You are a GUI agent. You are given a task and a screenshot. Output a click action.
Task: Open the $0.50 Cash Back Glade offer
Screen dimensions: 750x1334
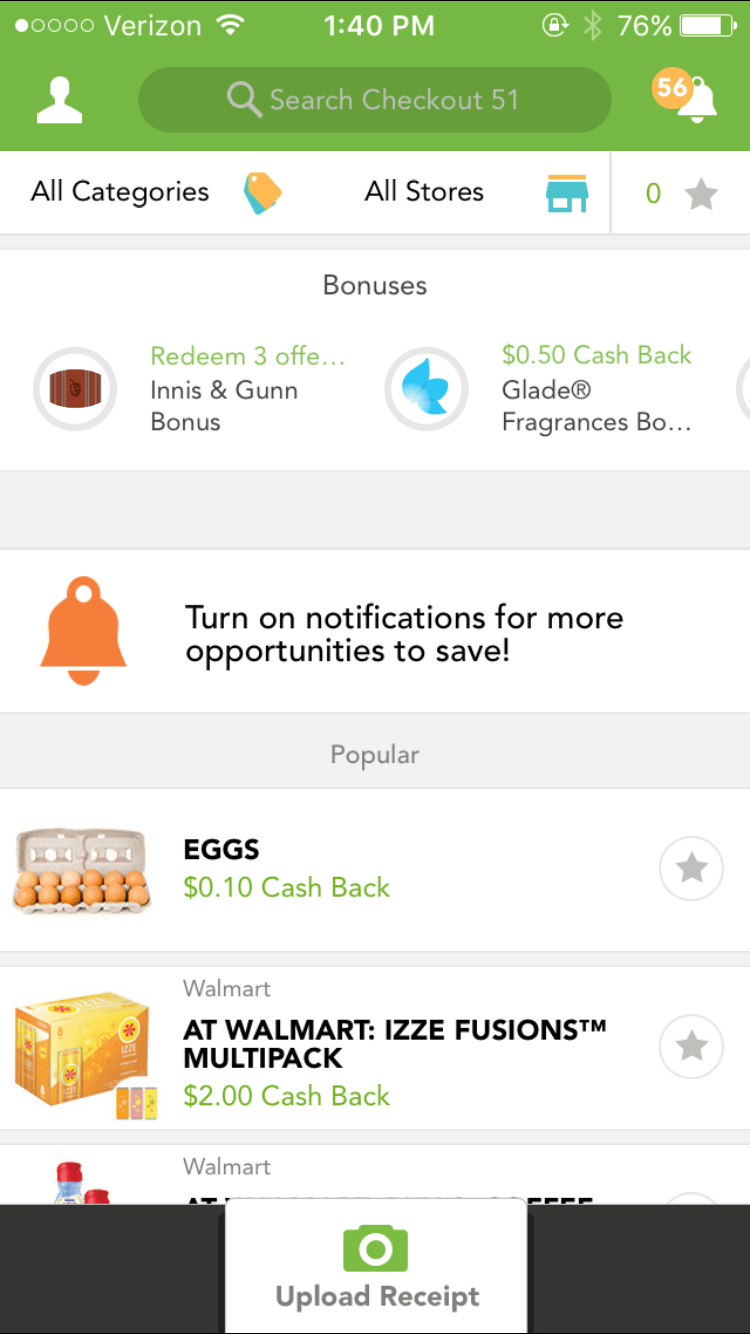pyautogui.click(x=596, y=355)
